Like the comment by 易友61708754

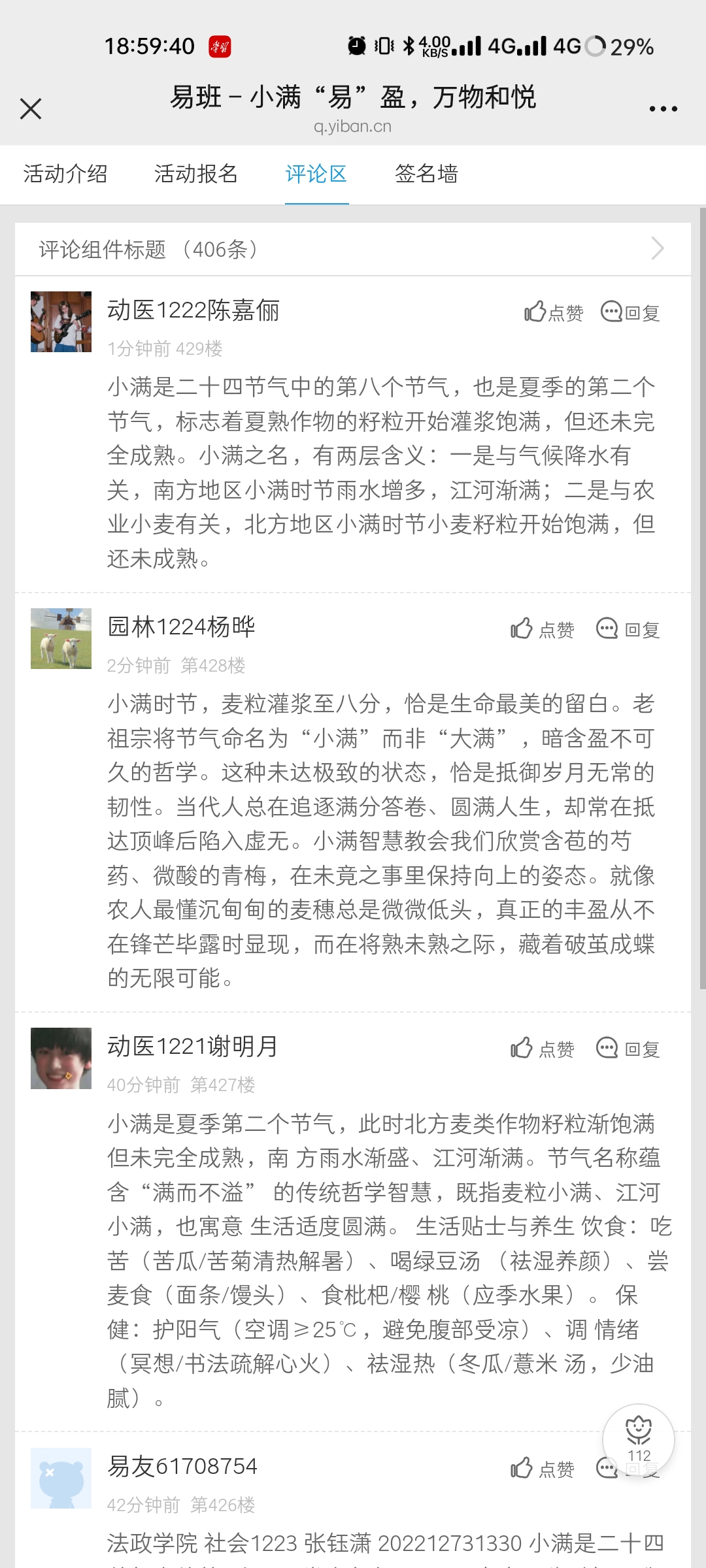[x=543, y=1469]
